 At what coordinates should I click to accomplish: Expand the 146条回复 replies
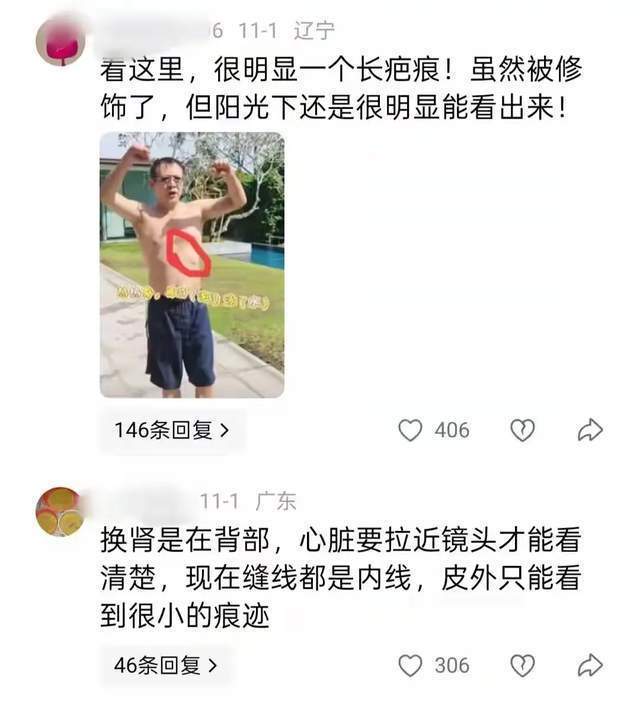pos(172,430)
